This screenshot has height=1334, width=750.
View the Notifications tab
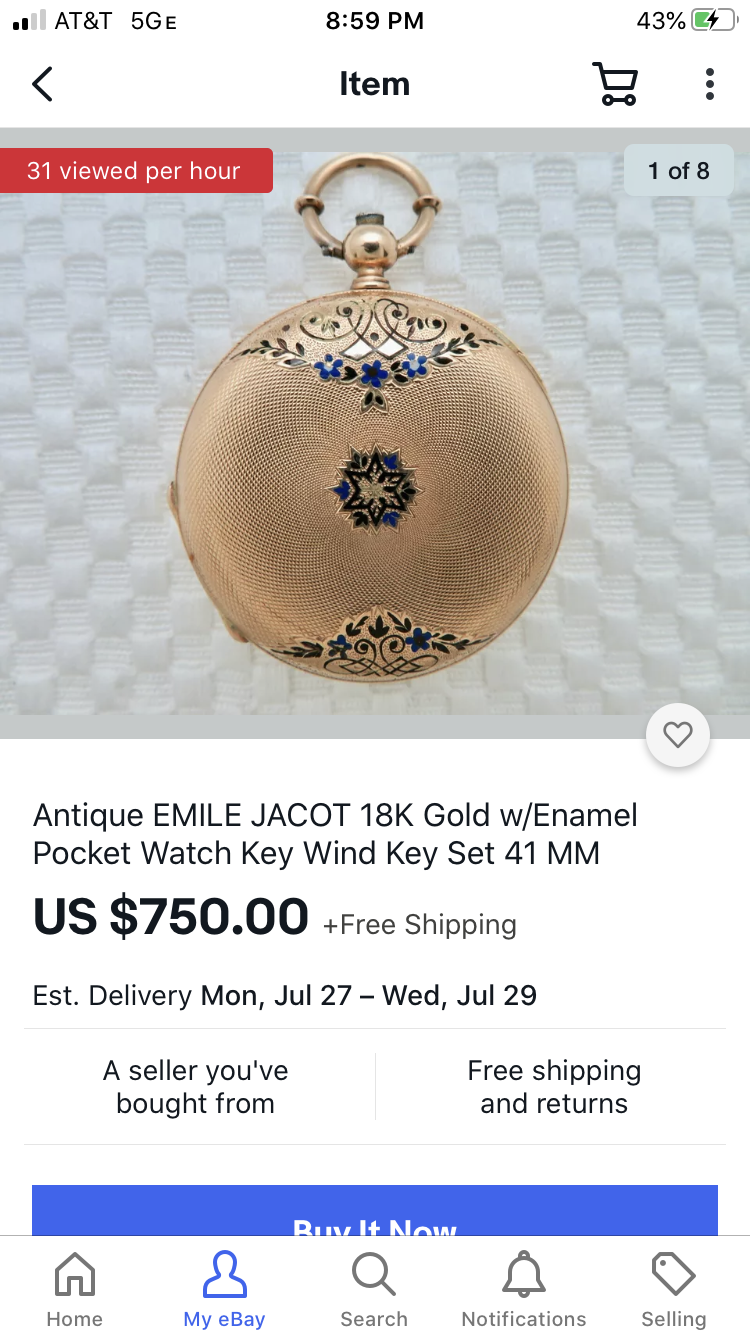click(x=524, y=1289)
